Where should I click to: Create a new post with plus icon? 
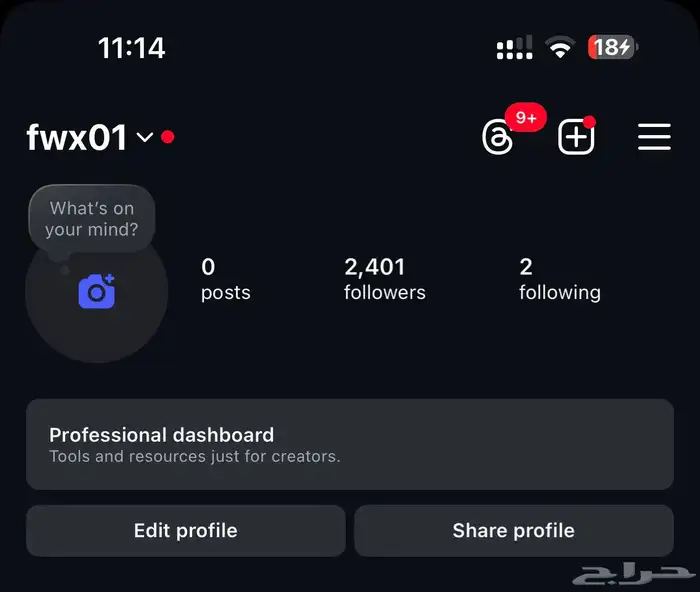click(576, 138)
